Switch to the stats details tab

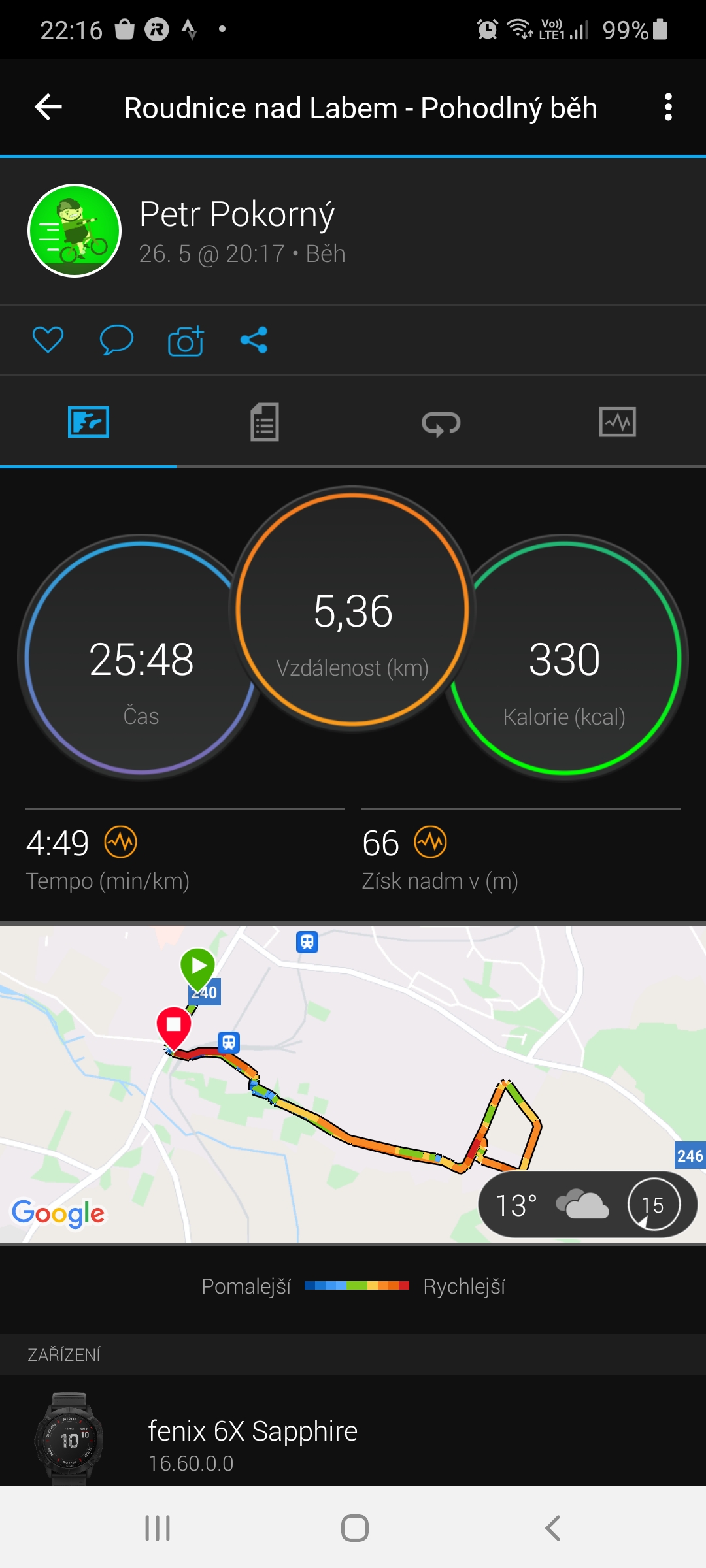(265, 422)
